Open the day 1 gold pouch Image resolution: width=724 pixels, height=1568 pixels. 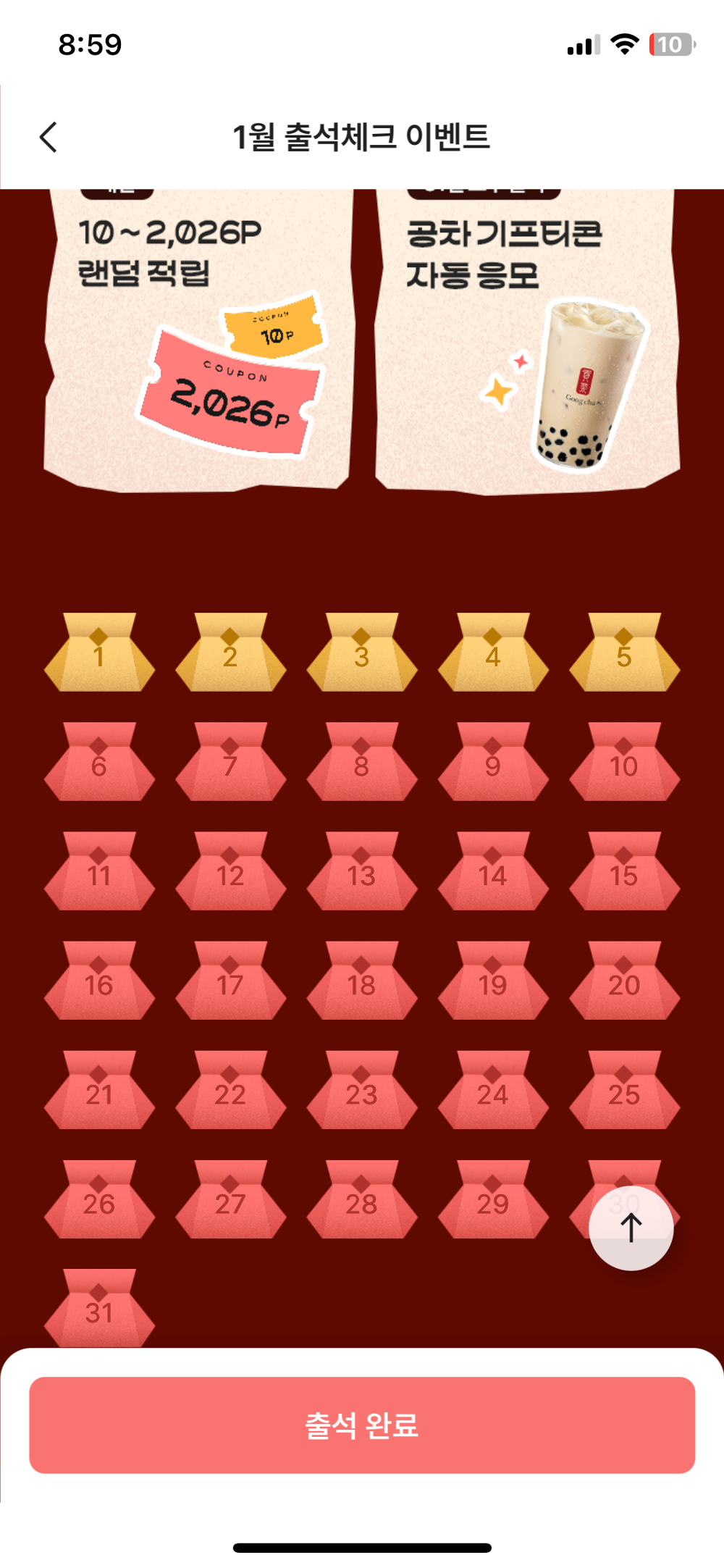(99, 654)
